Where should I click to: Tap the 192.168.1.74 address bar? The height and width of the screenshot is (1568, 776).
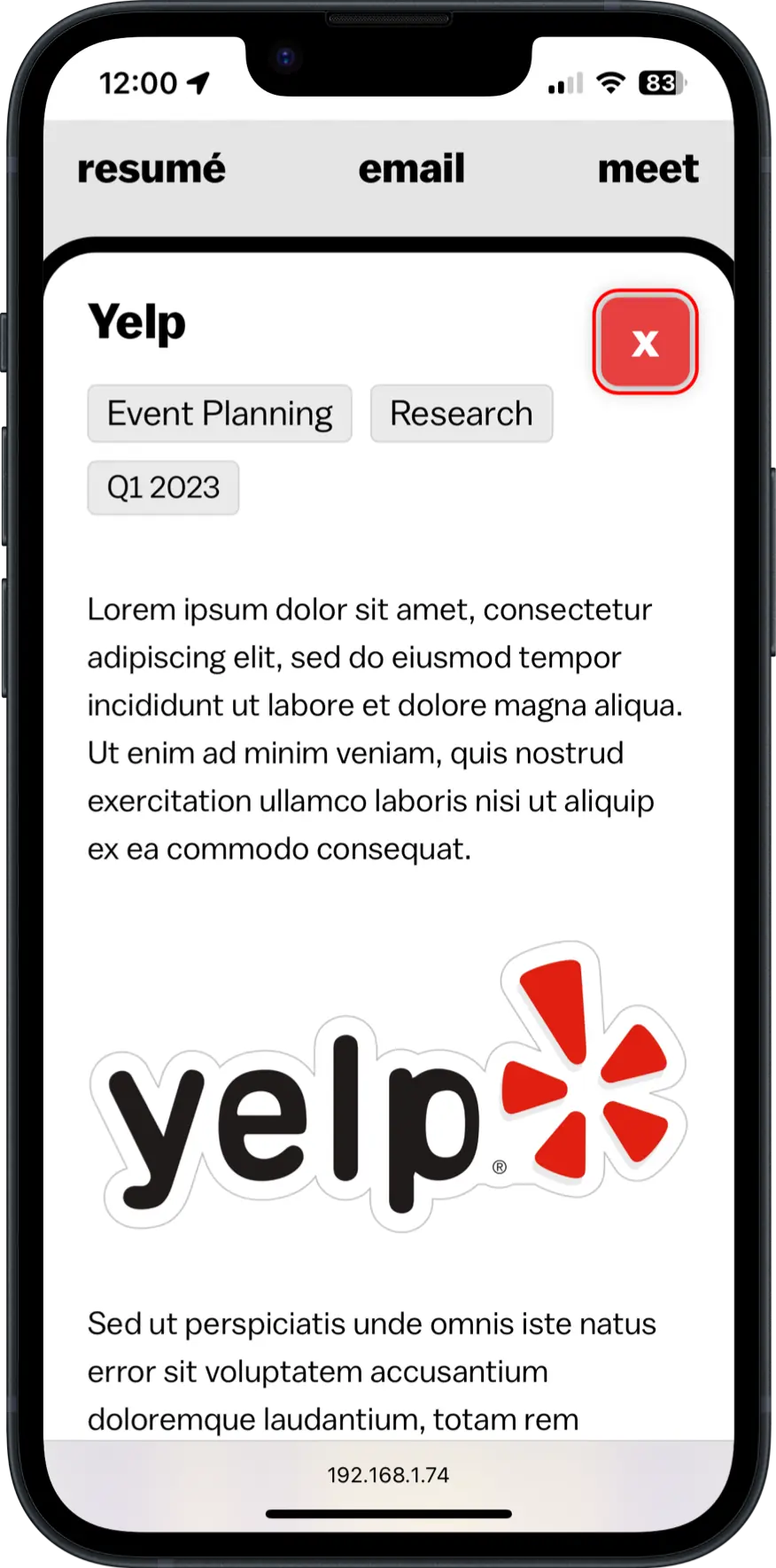(388, 1474)
